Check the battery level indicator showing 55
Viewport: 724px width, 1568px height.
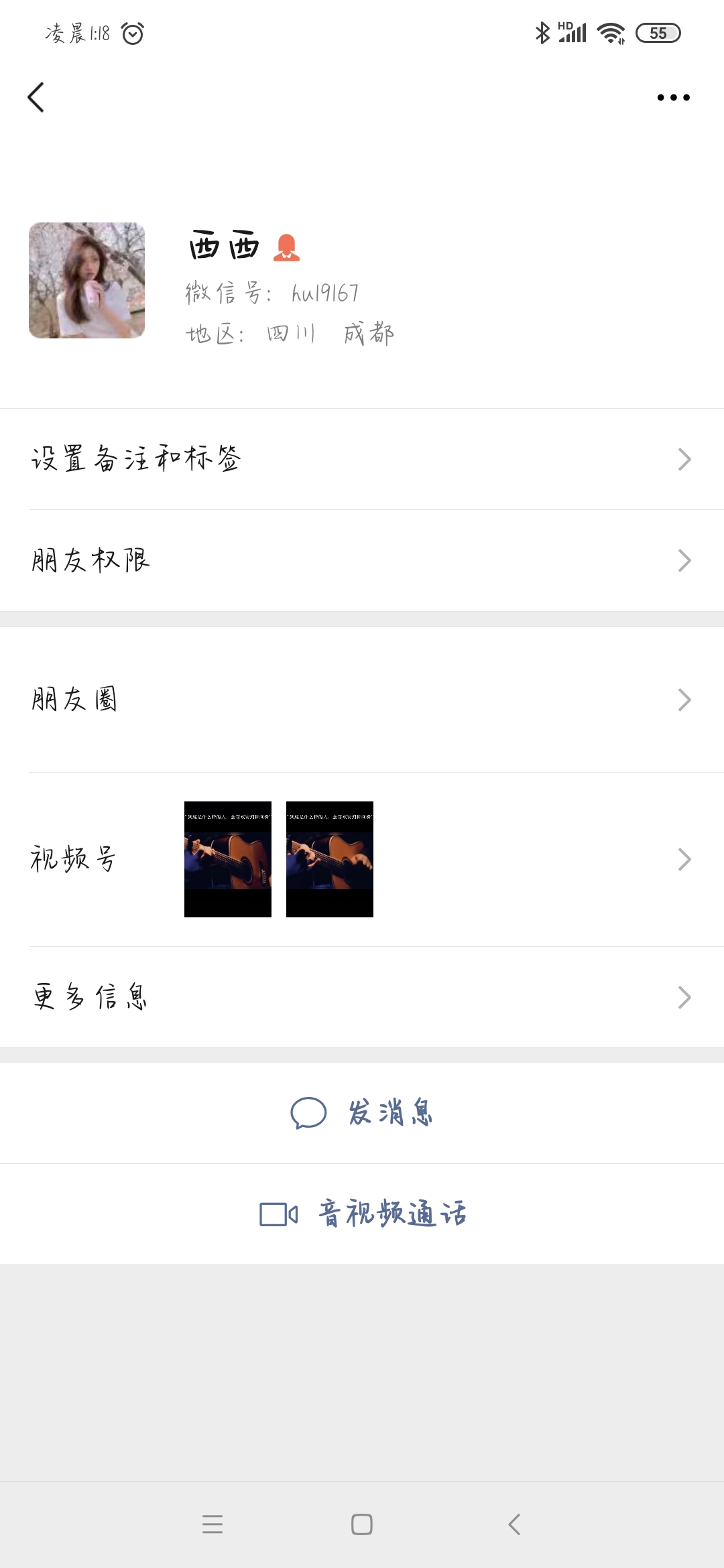658,32
